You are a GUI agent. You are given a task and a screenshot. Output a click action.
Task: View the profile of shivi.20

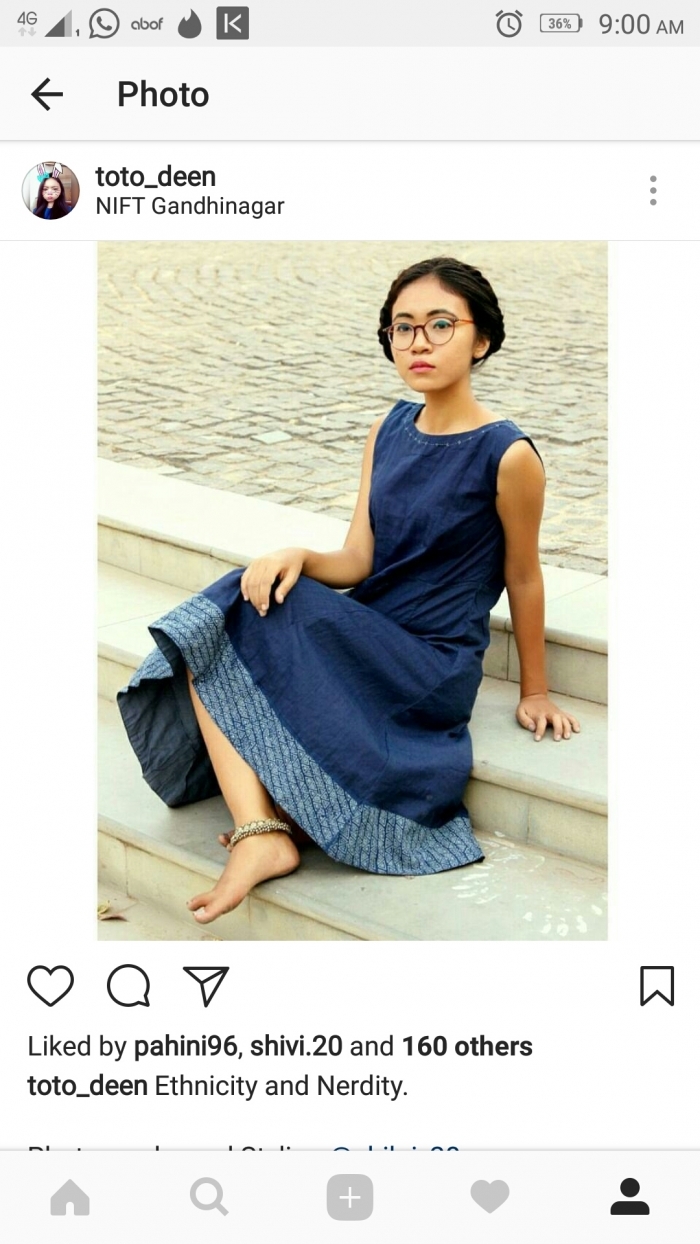pyautogui.click(x=296, y=1047)
